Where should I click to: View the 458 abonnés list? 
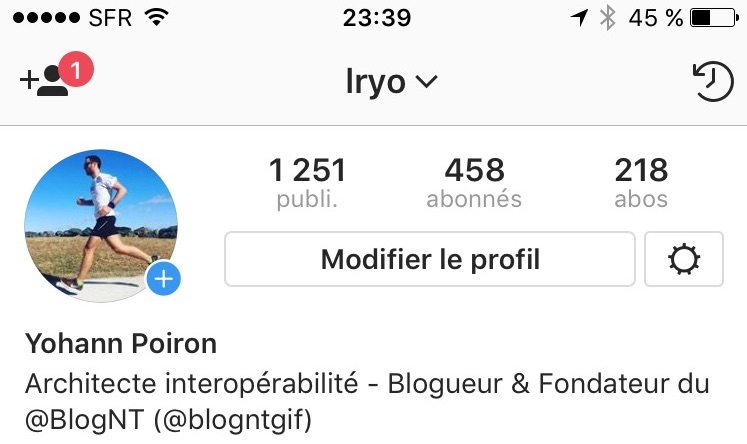click(474, 182)
